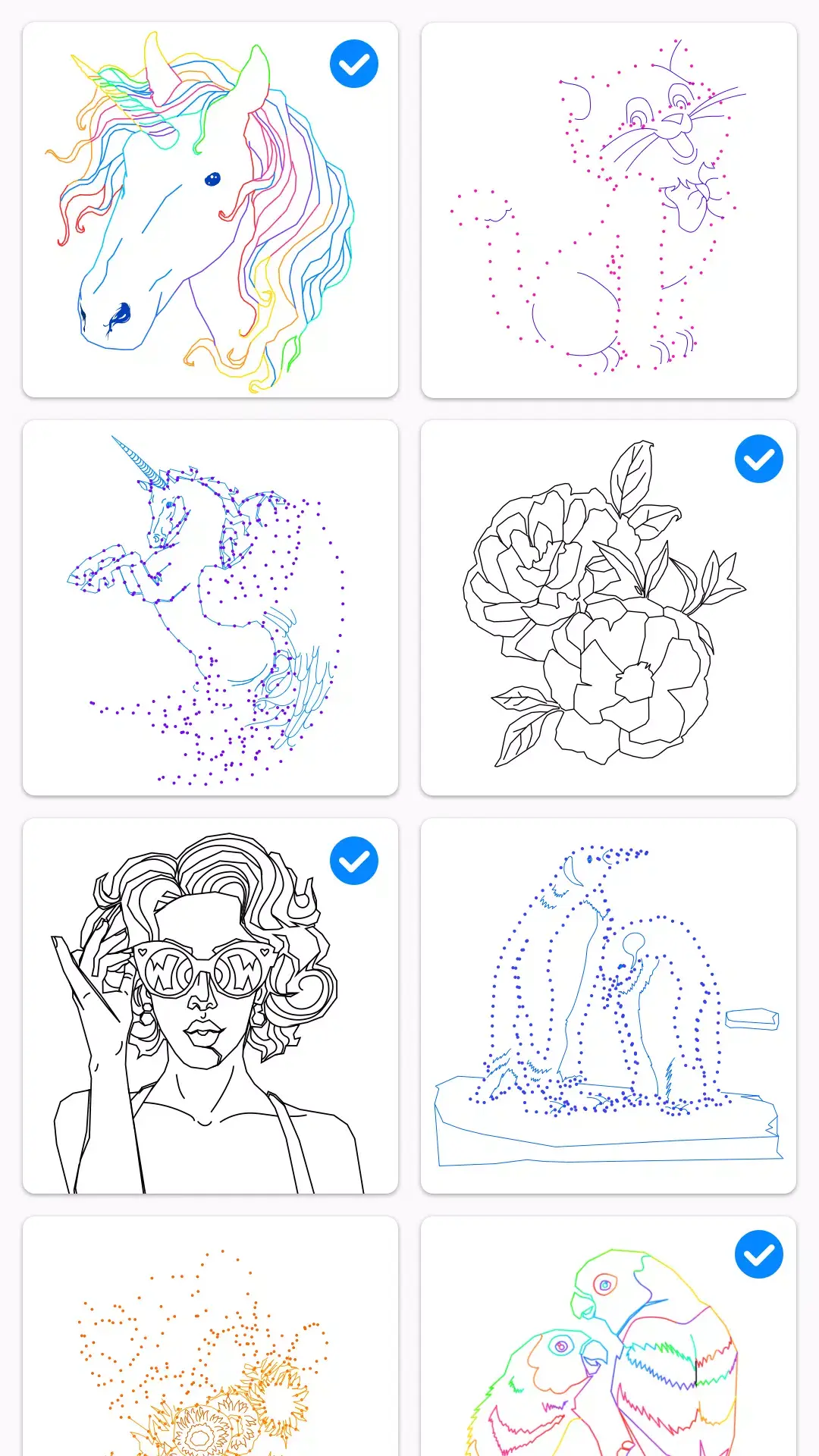Open the black outline flowers drawing
This screenshot has width=819, height=1456.
click(608, 607)
